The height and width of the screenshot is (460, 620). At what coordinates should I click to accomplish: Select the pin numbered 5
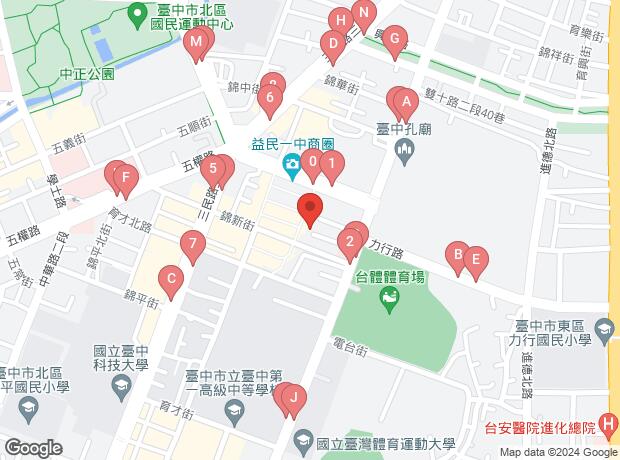[212, 169]
